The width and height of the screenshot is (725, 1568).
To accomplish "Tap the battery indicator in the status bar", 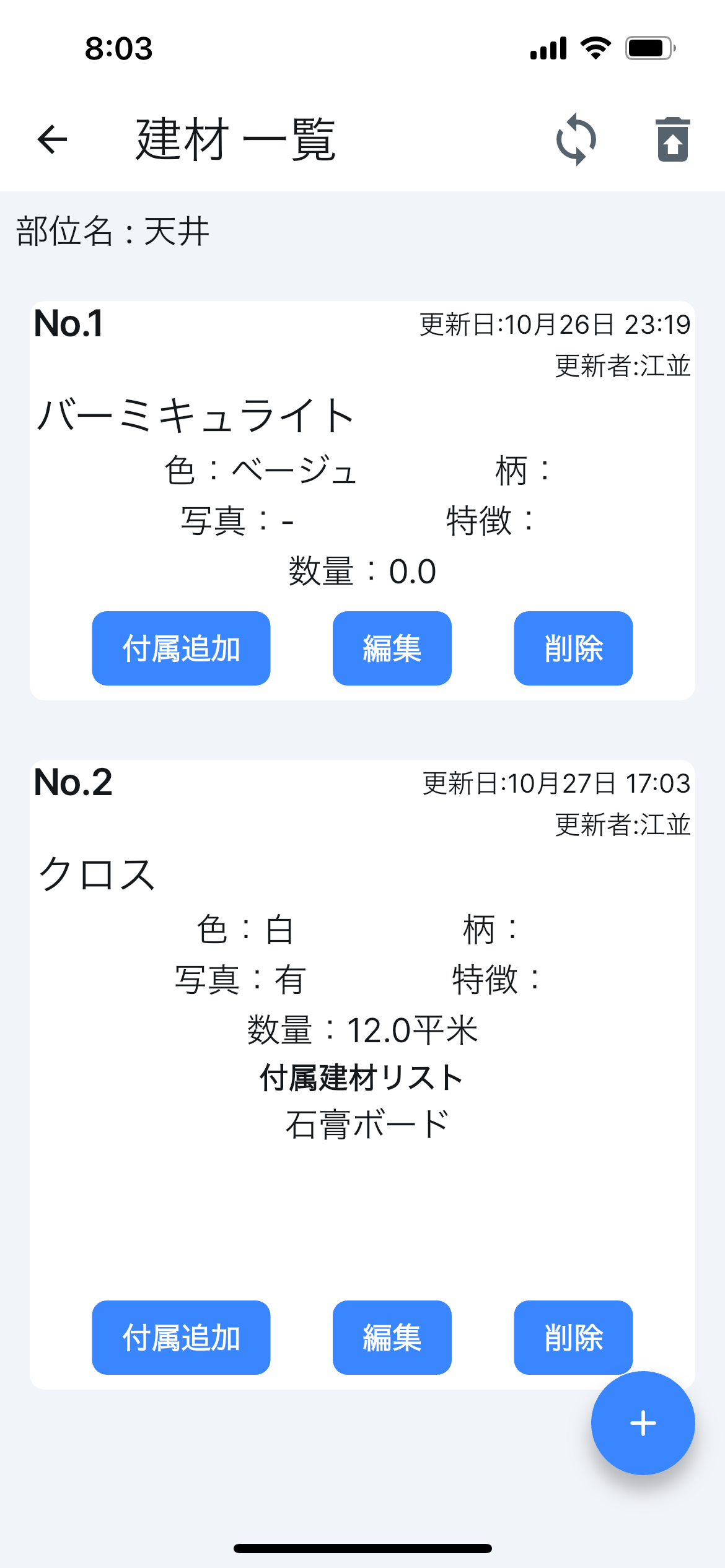I will click(x=649, y=46).
